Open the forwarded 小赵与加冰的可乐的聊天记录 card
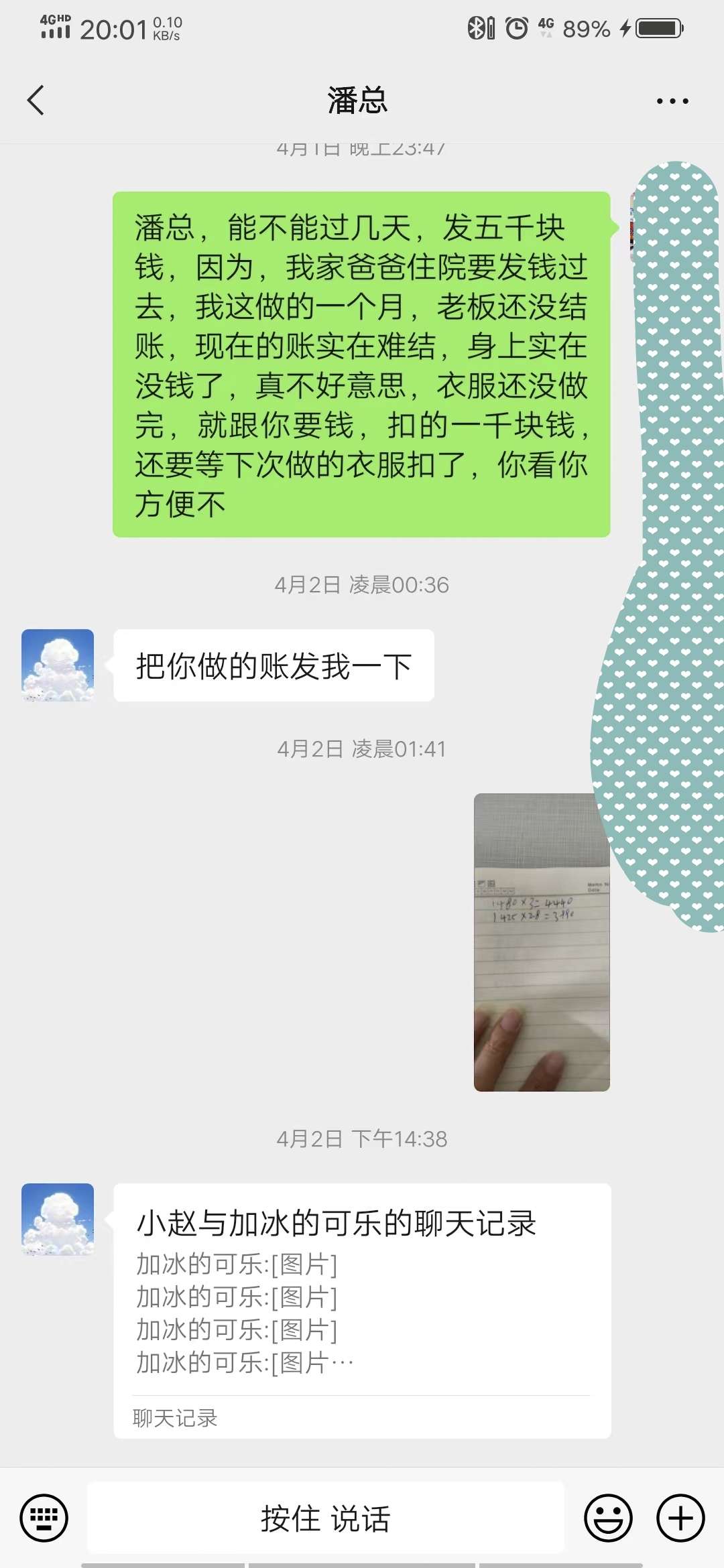This screenshot has height=1568, width=724. pyautogui.click(x=362, y=1310)
